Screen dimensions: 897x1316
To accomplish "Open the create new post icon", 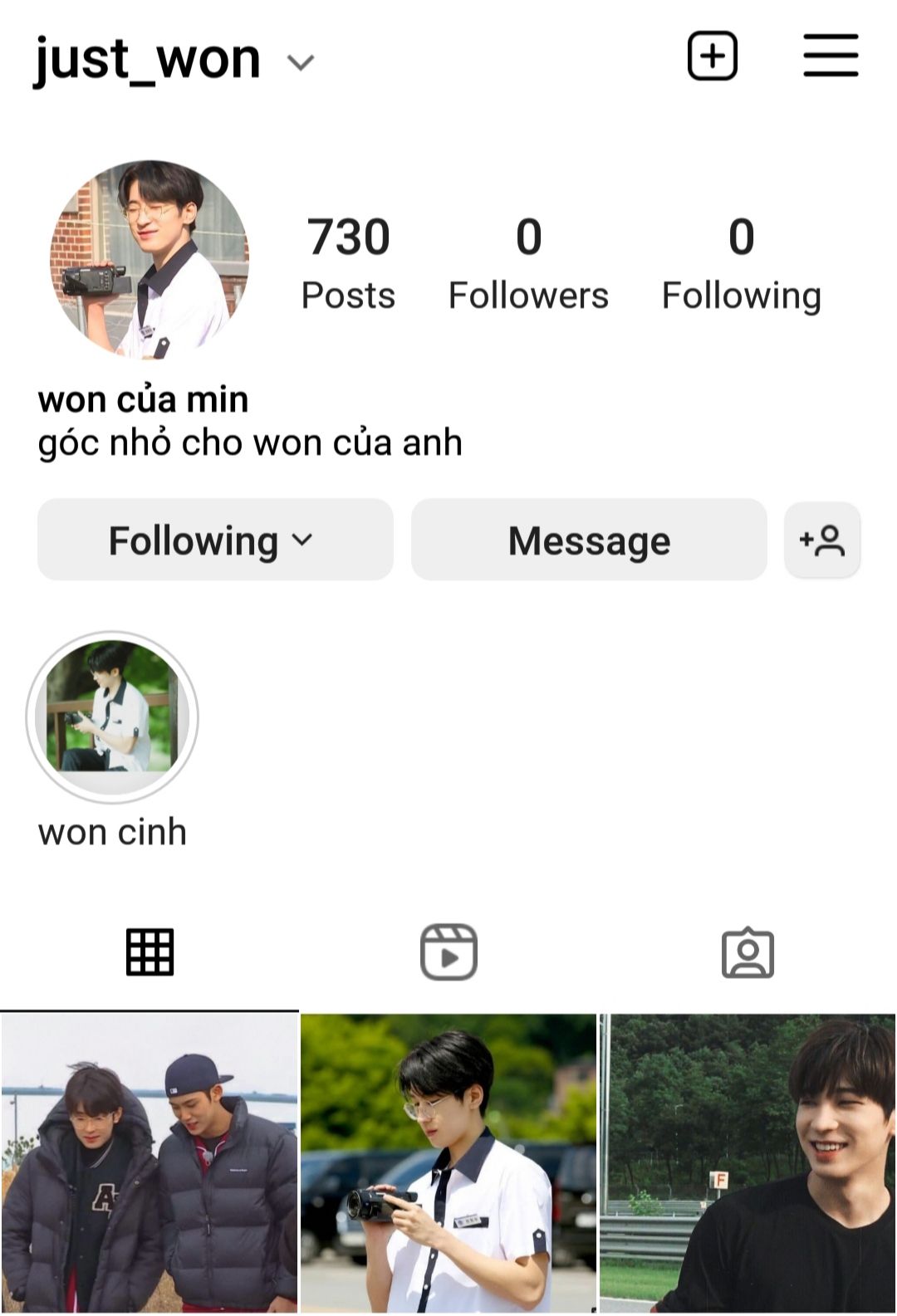I will [712, 56].
